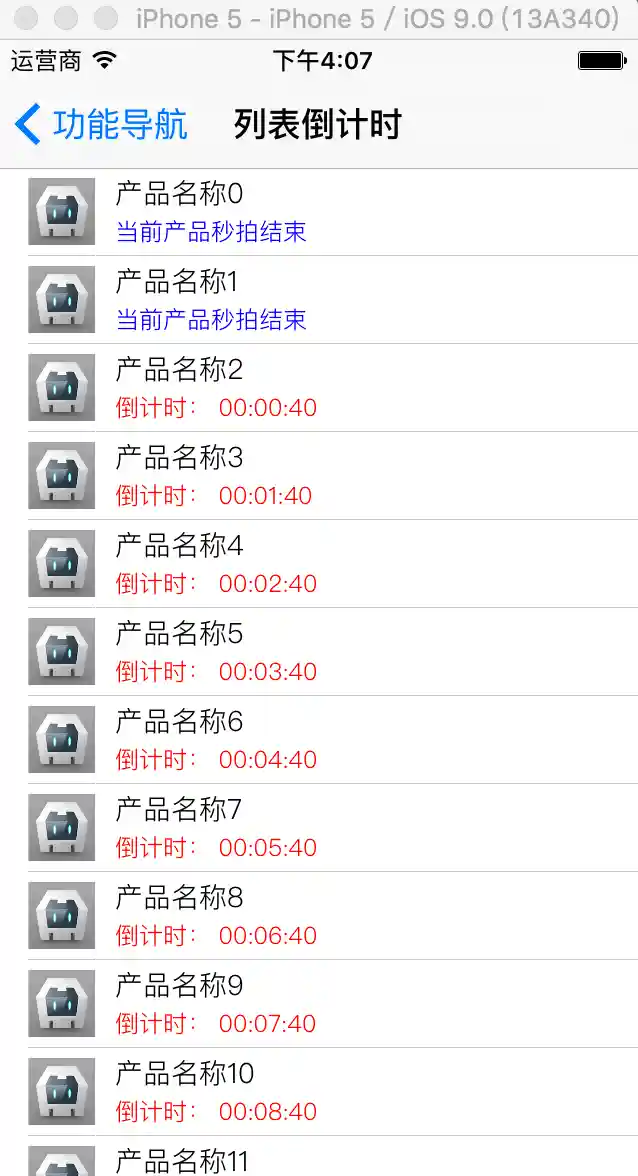Go back to 功能导航
Image resolution: width=638 pixels, height=1176 pixels.
click(102, 125)
